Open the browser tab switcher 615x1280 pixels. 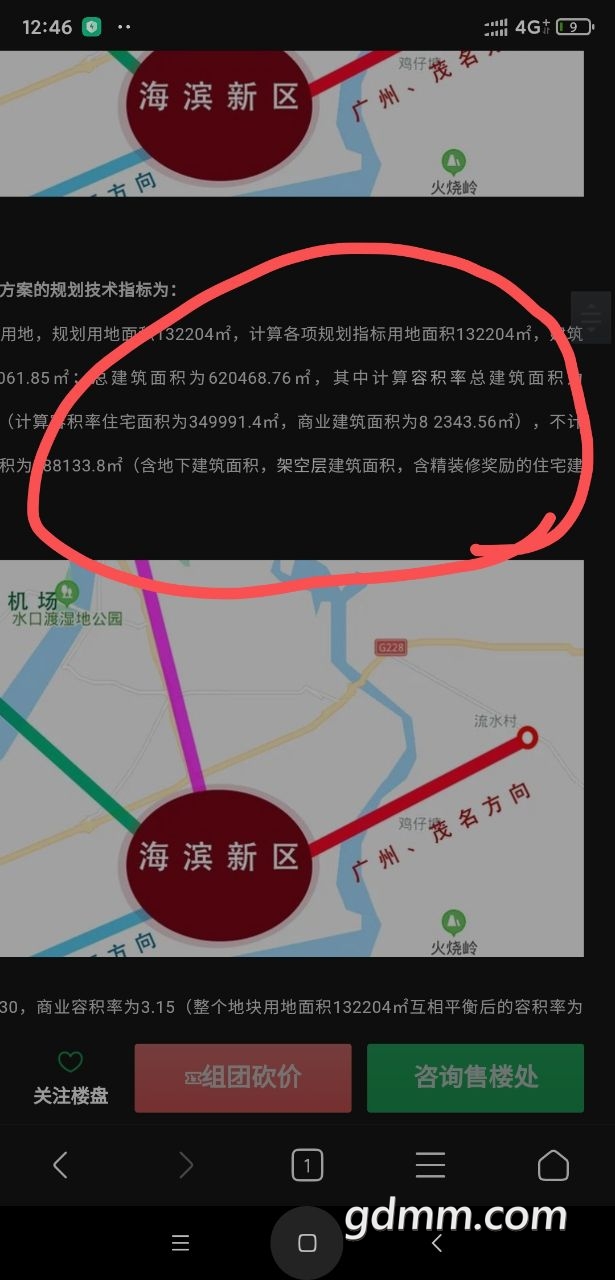click(x=307, y=1165)
